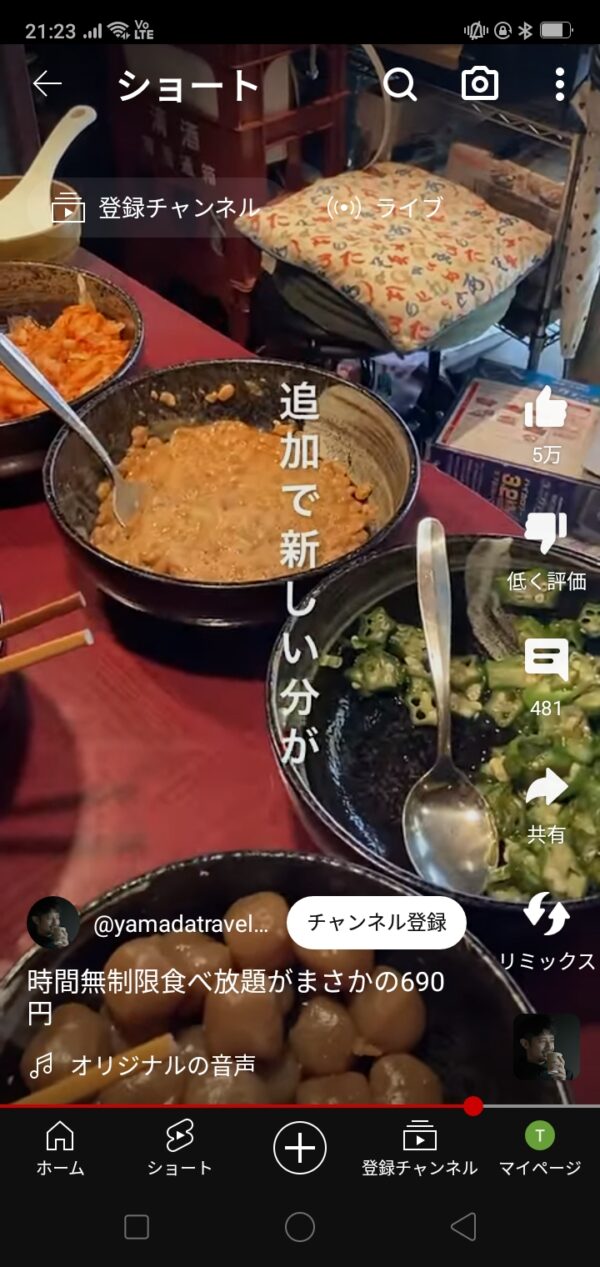This screenshot has width=600, height=1267.
Task: Tap the plus create button
Action: (300, 1147)
